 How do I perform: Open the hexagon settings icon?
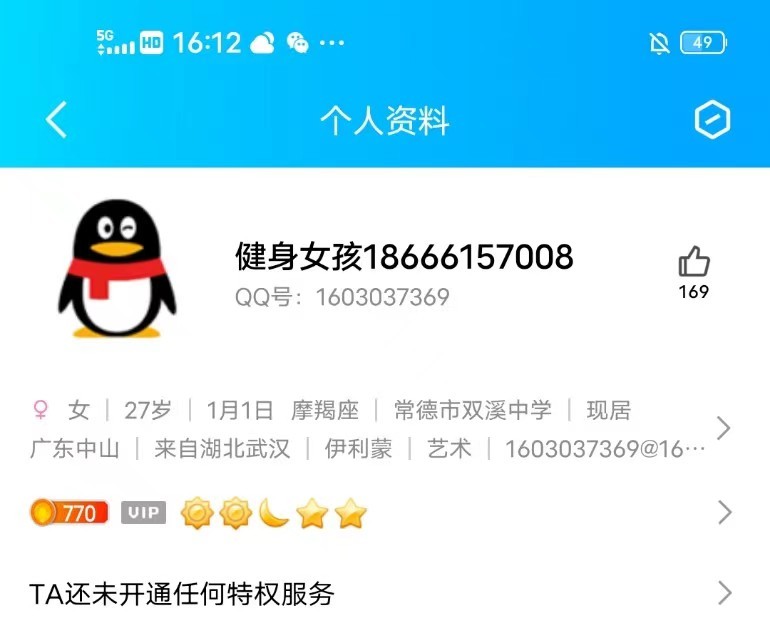coord(712,120)
